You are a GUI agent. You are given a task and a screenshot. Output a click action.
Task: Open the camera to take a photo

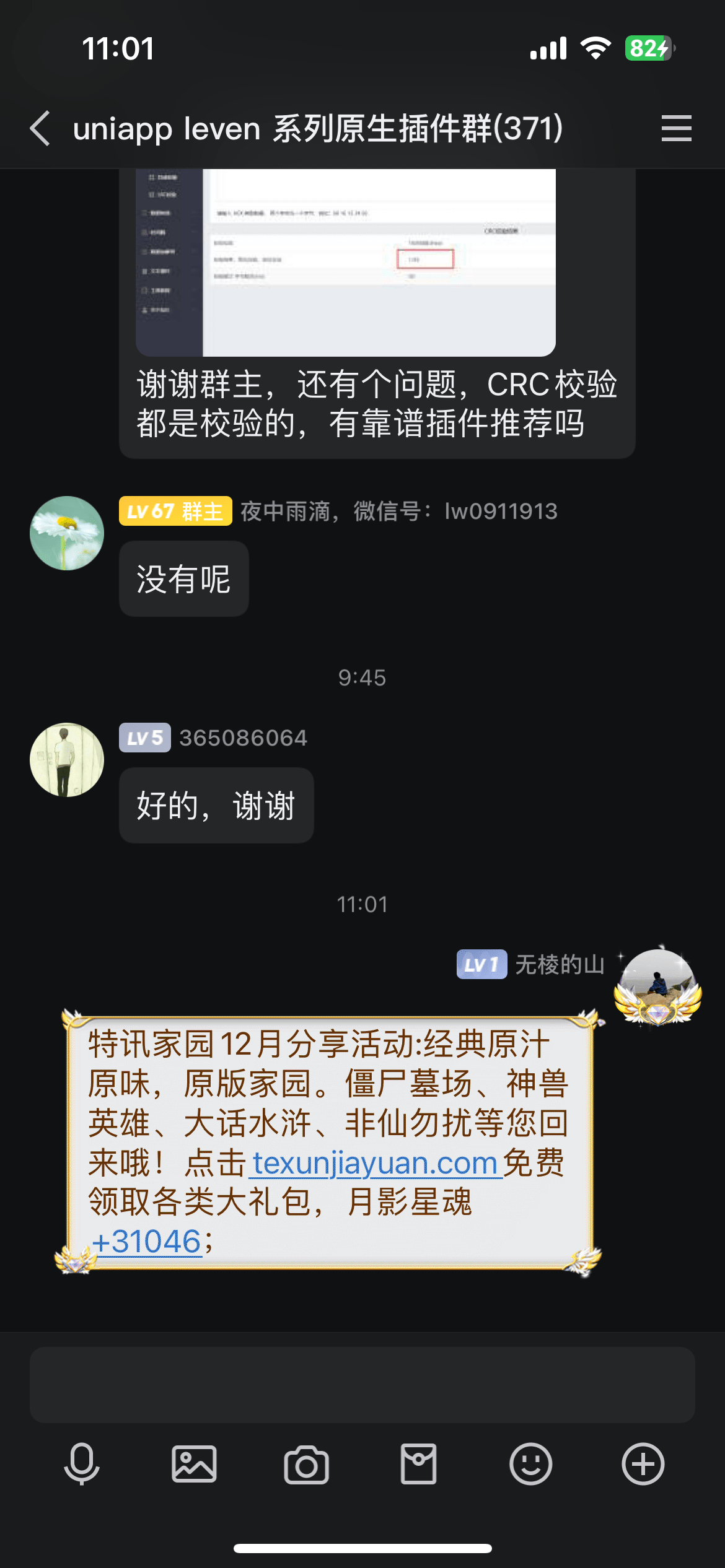(306, 1464)
